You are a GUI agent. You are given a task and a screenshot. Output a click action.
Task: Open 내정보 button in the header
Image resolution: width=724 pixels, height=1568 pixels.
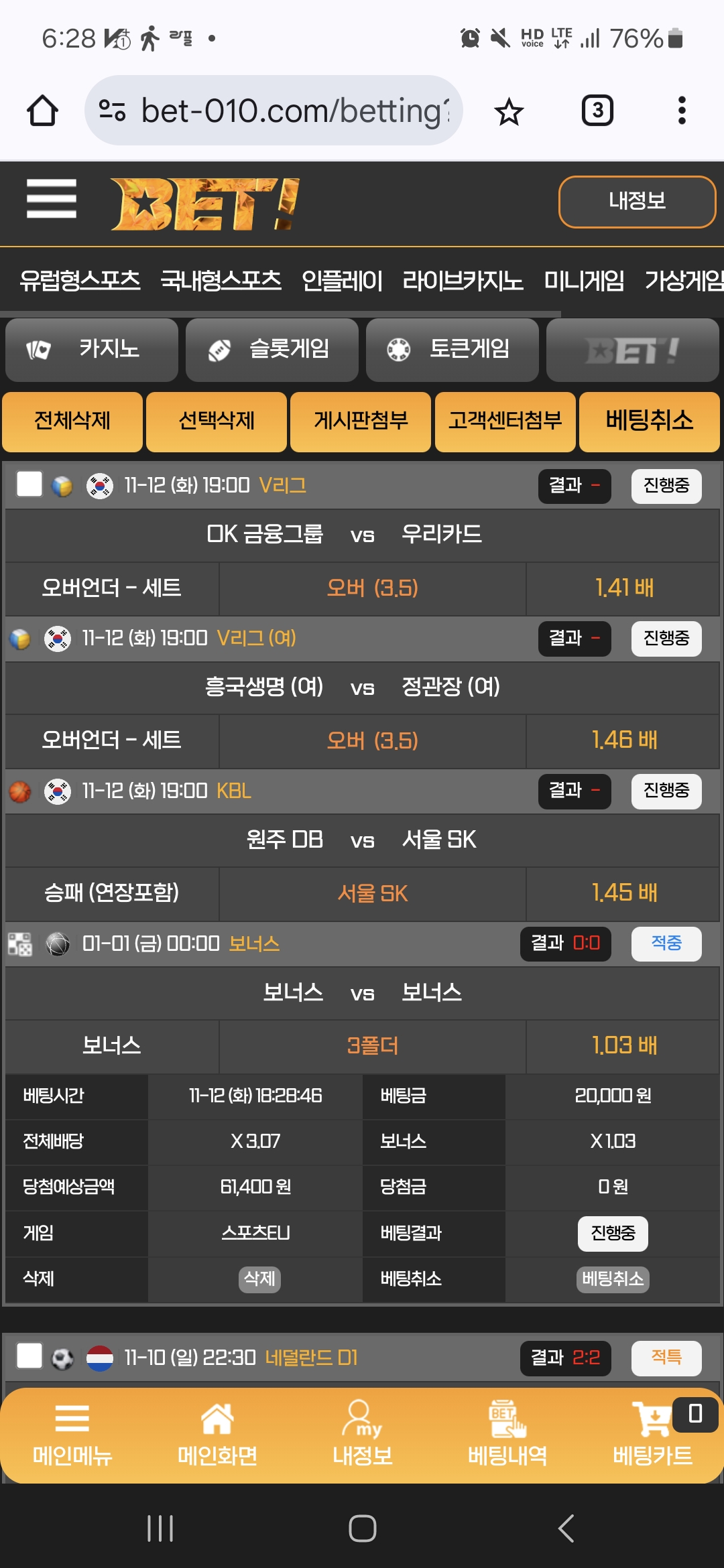[637, 202]
